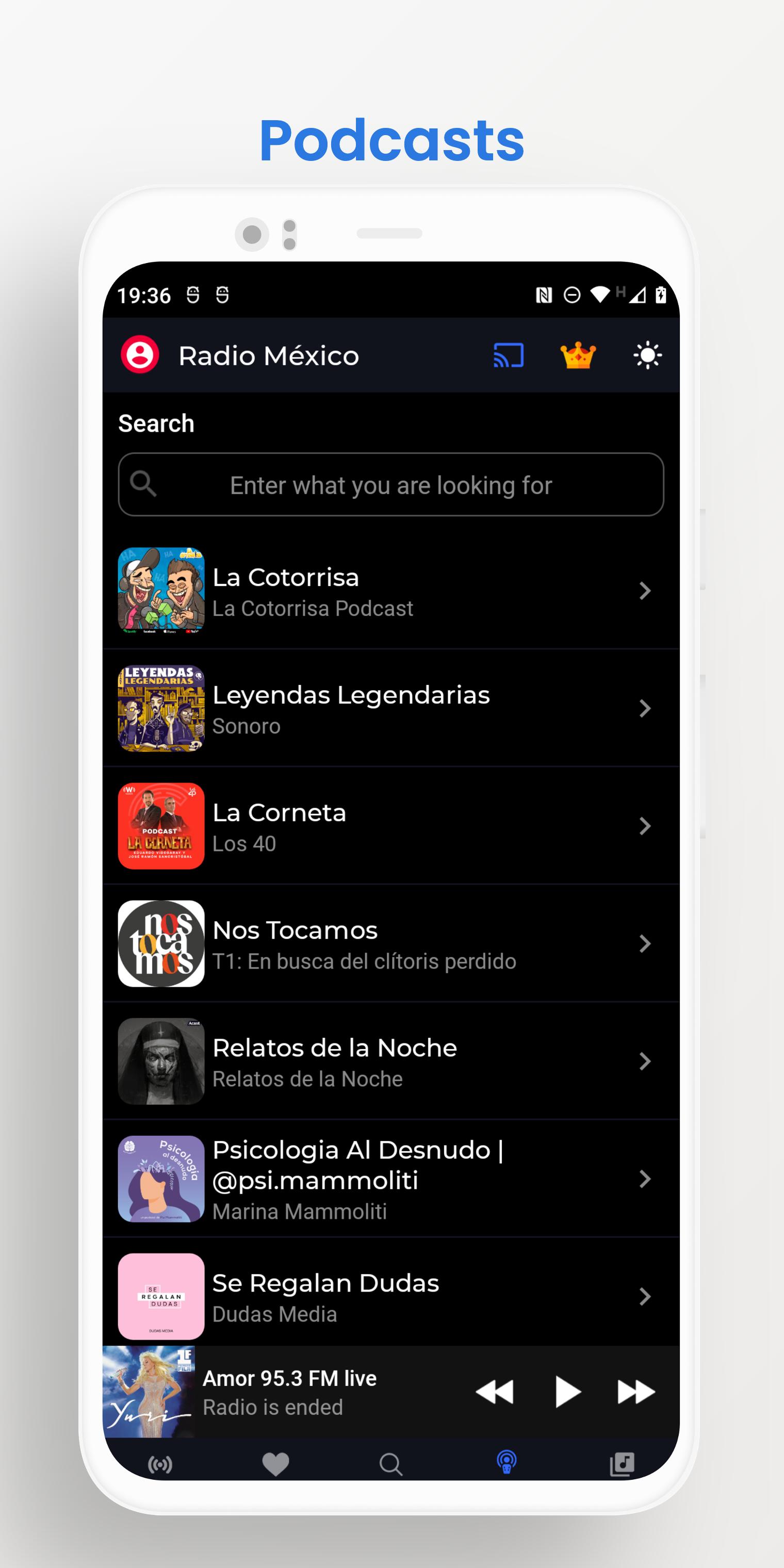Tap the cast to device icon
Image resolution: width=784 pixels, height=1568 pixels.
(508, 355)
